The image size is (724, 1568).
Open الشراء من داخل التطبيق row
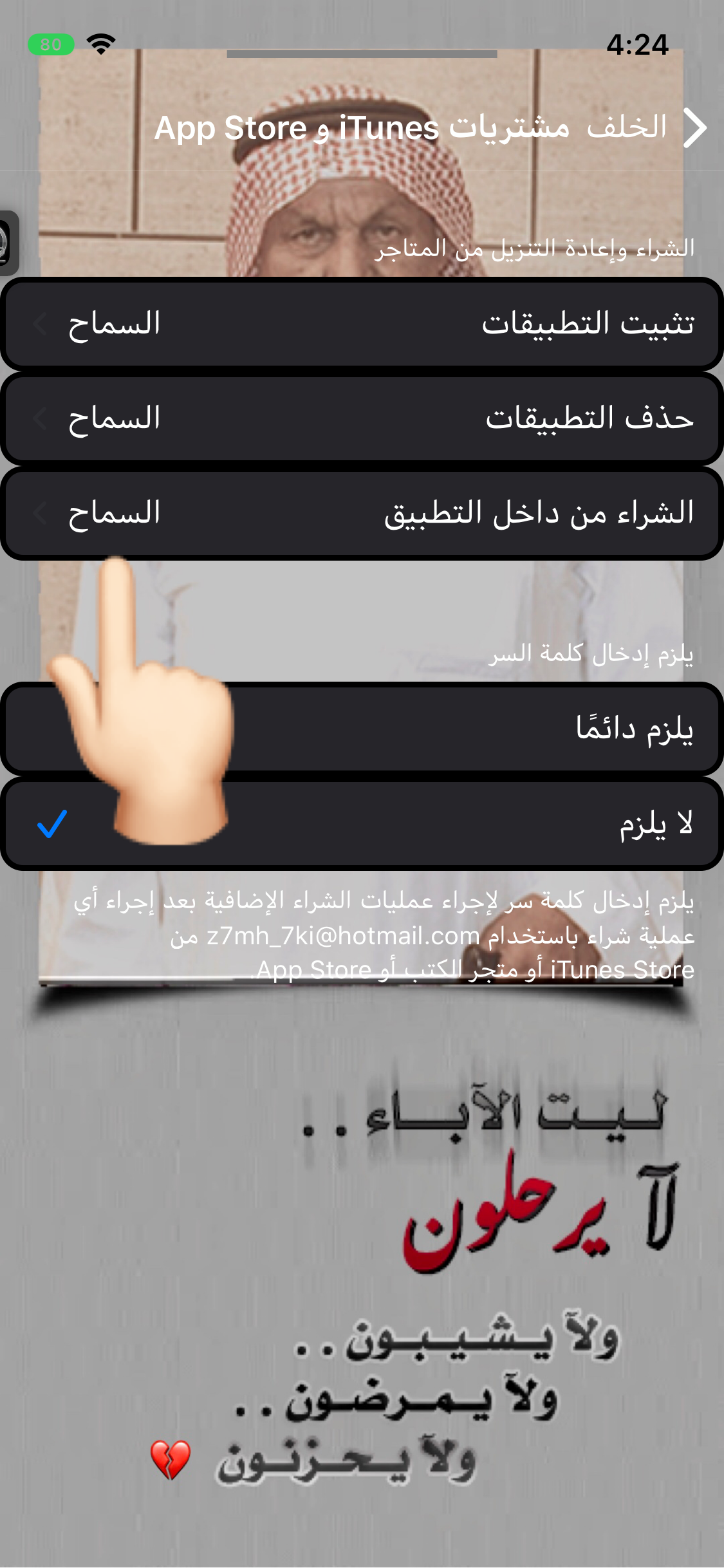point(362,514)
